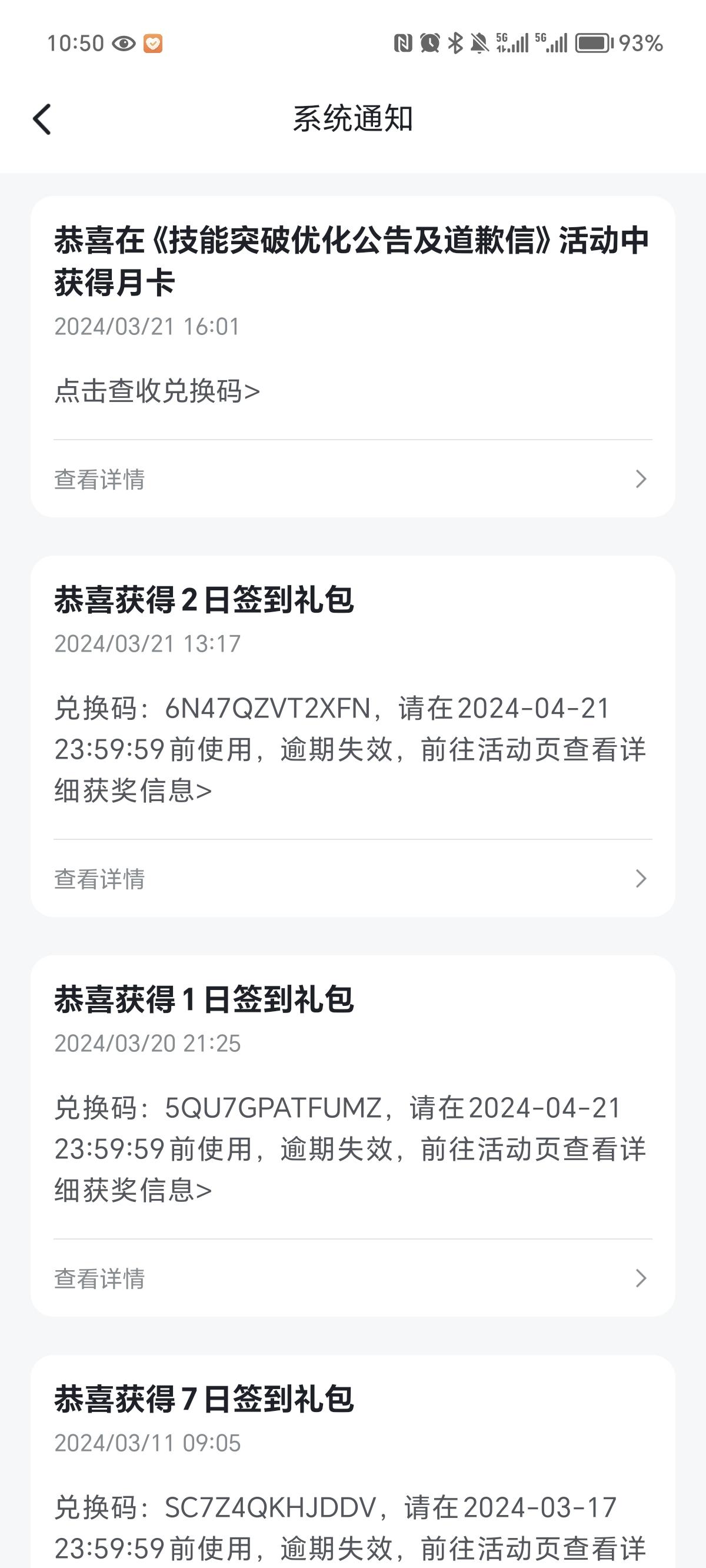Open 查看详情 under 1日签到礼包 notification
Screen dimensions: 706x1568
[353, 1278]
